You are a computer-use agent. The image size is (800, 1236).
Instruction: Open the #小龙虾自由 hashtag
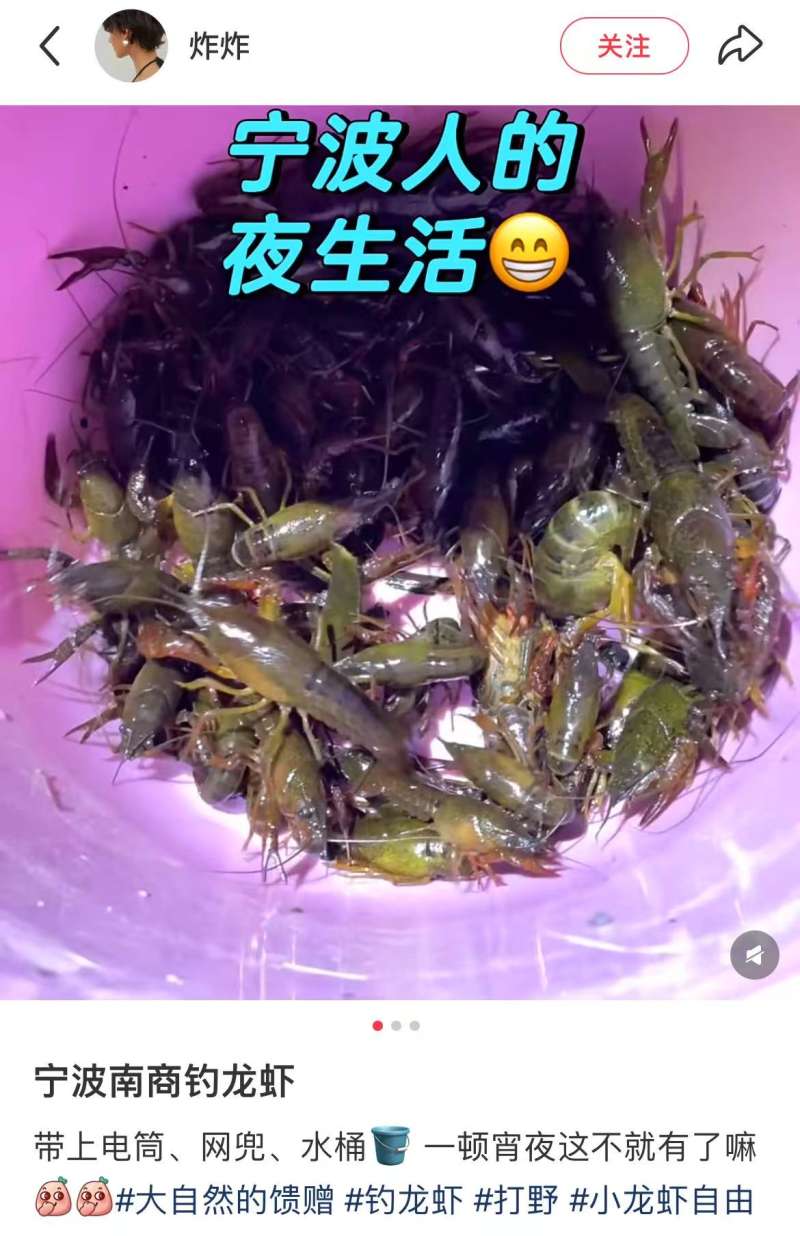pos(664,1200)
